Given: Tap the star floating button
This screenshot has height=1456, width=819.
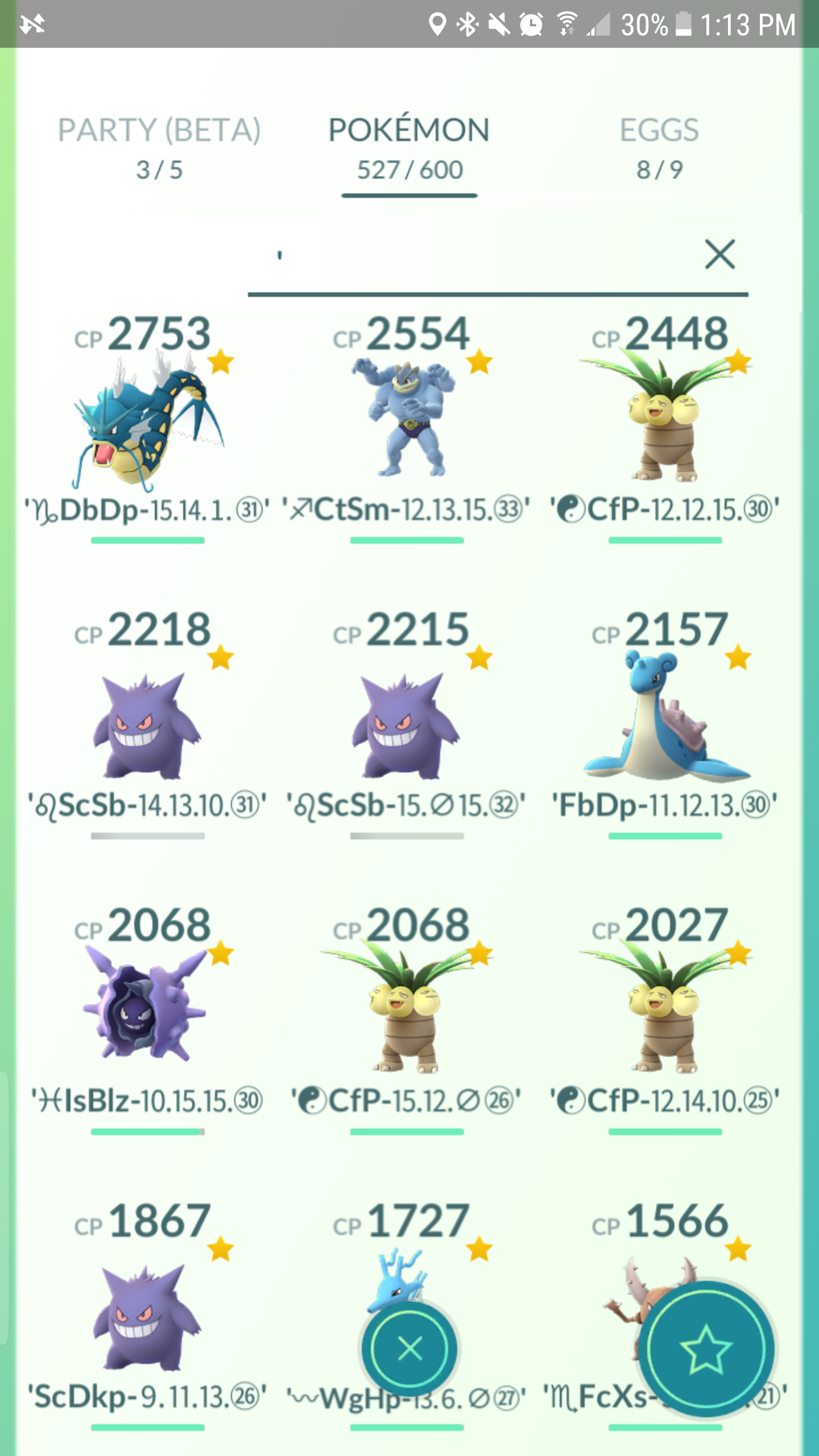Looking at the screenshot, I should (x=706, y=1349).
